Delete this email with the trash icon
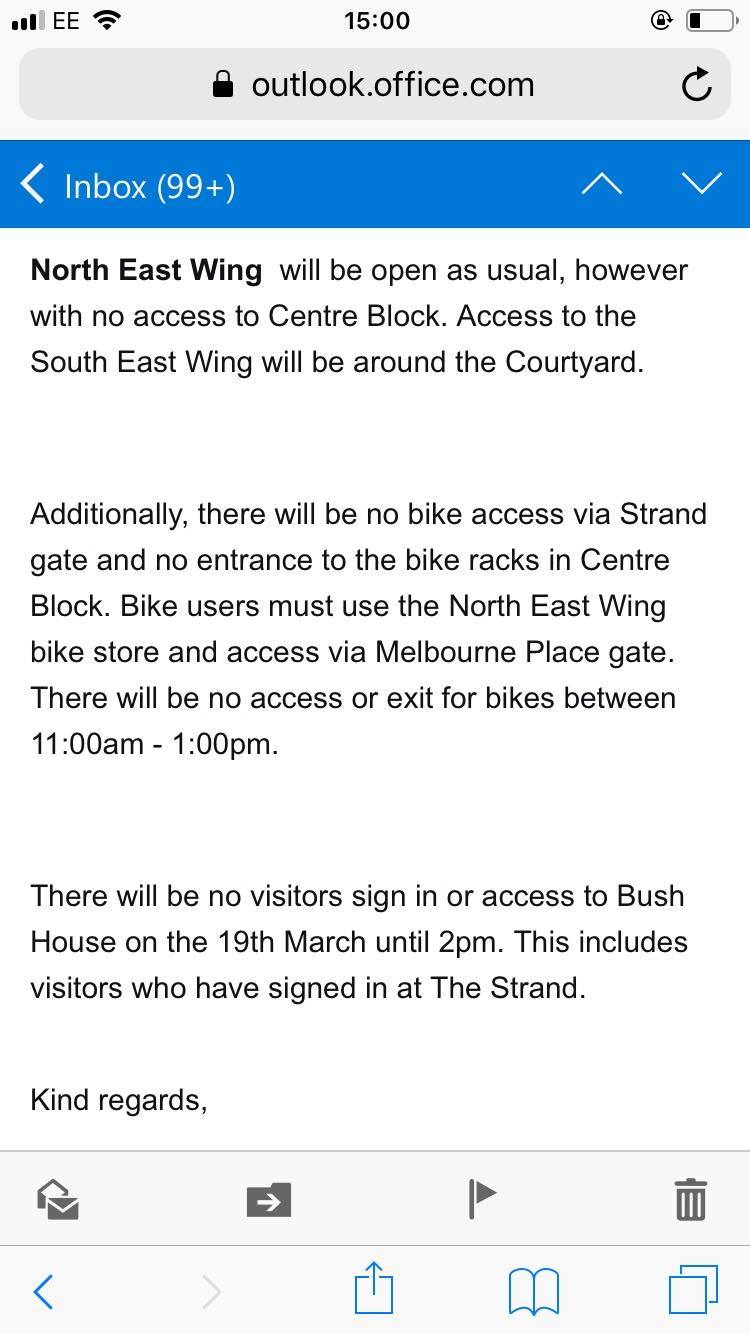The image size is (750, 1334). coord(691,1198)
